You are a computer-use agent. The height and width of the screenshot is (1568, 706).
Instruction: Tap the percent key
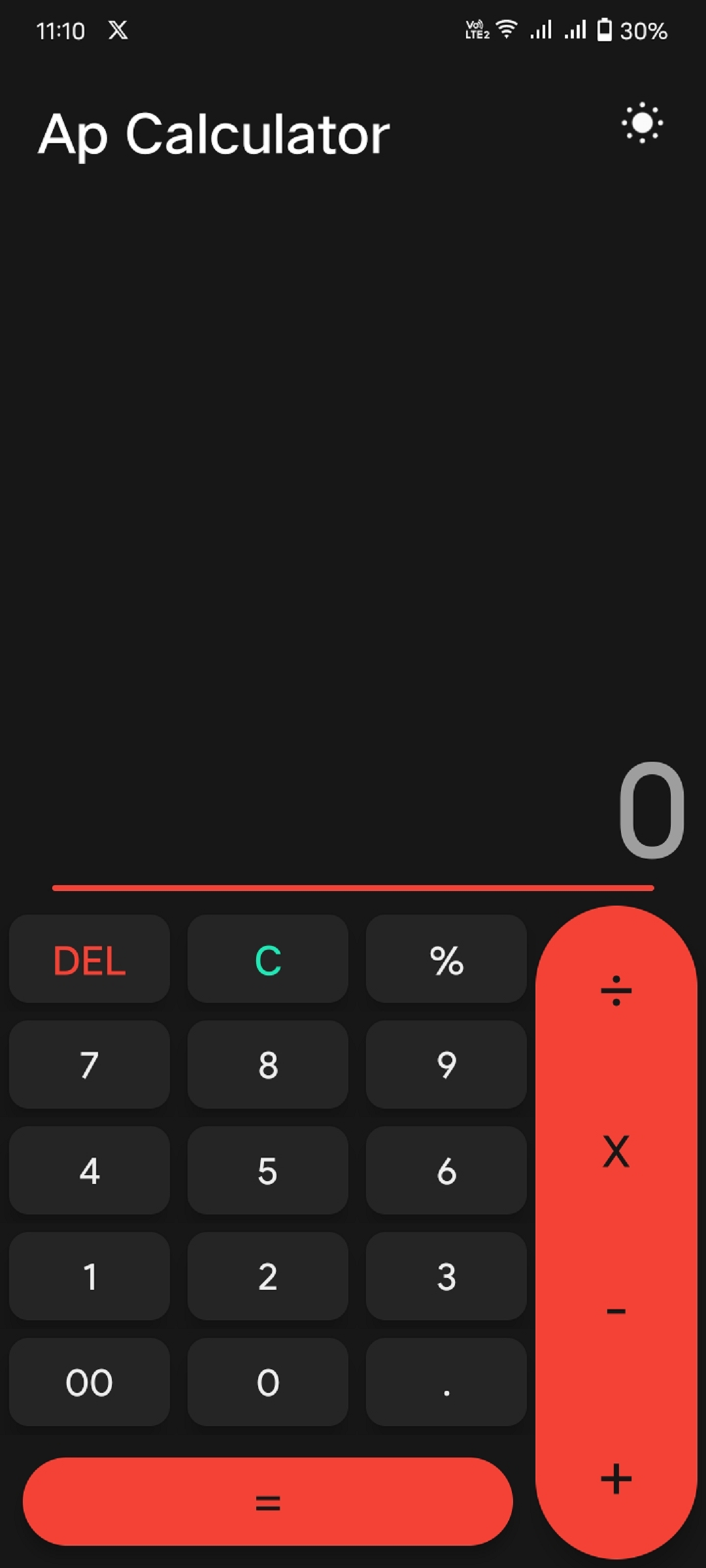click(446, 959)
